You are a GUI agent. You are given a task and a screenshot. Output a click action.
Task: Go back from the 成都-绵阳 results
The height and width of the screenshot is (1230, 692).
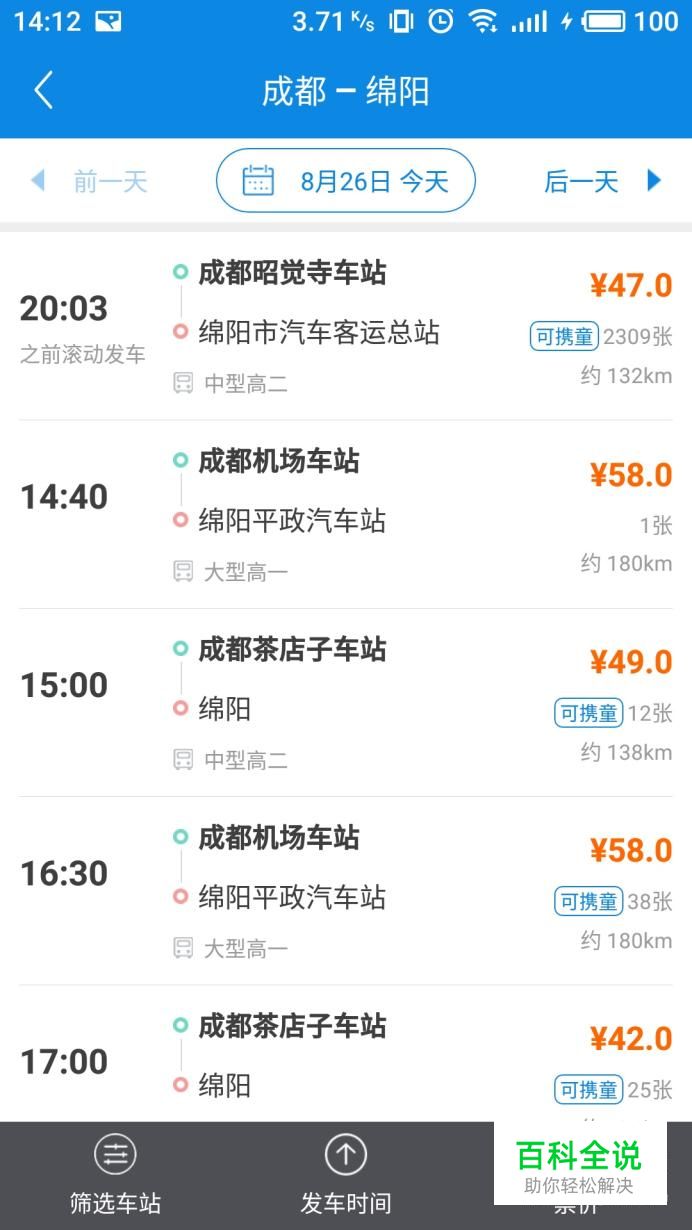43,91
